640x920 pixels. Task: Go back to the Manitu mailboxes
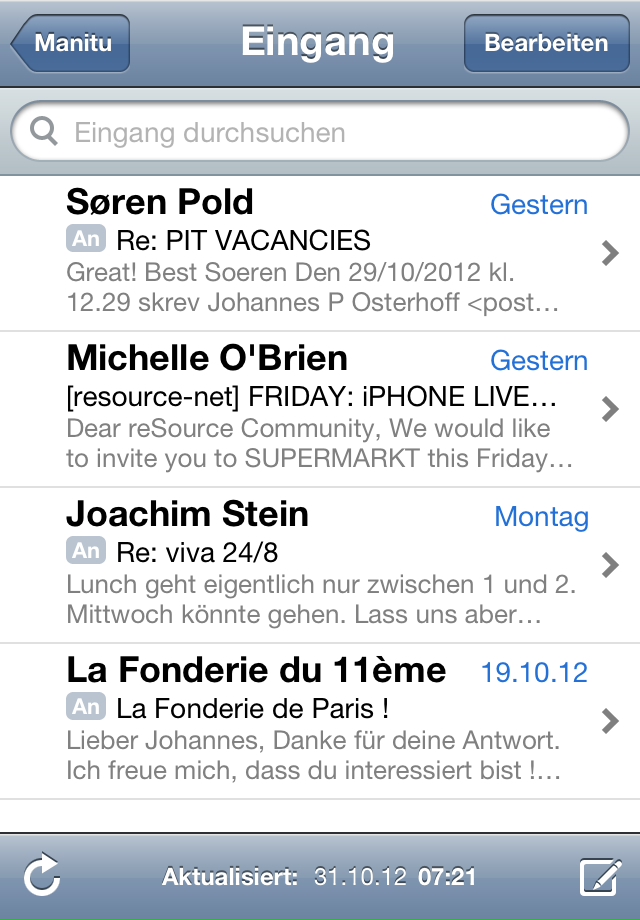click(72, 44)
